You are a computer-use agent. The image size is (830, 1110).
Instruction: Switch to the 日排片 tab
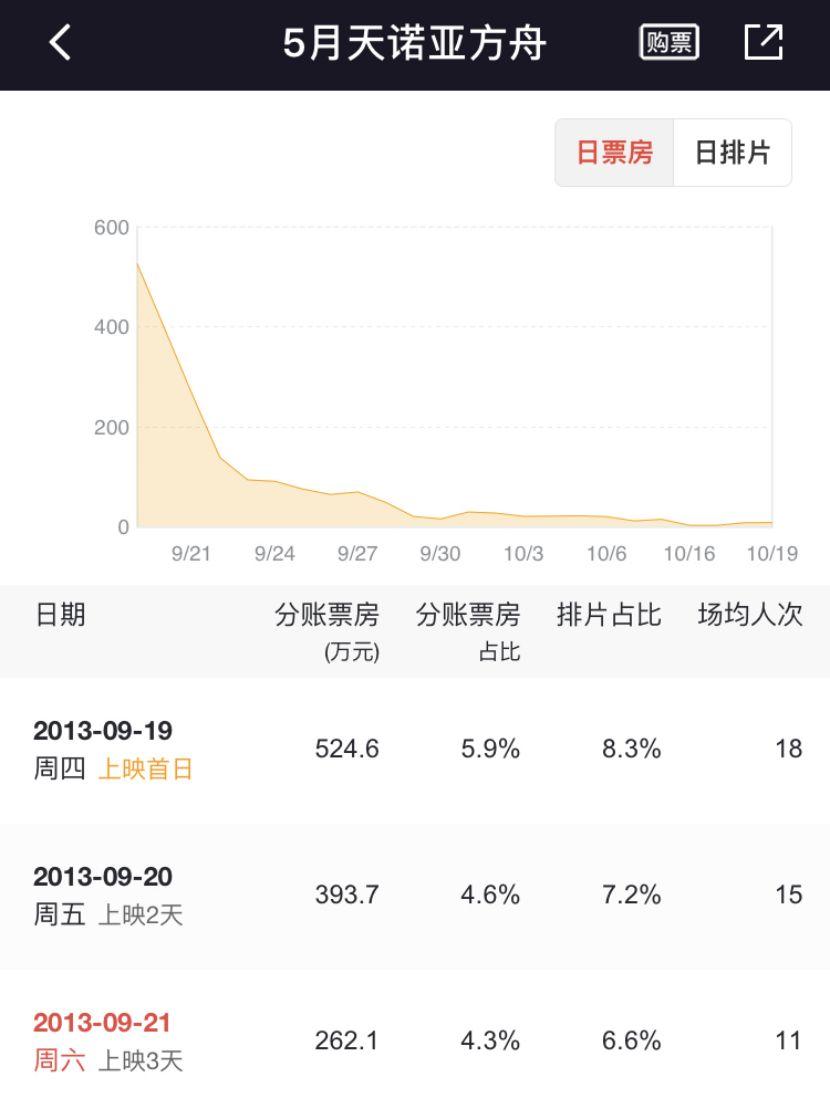[x=732, y=153]
